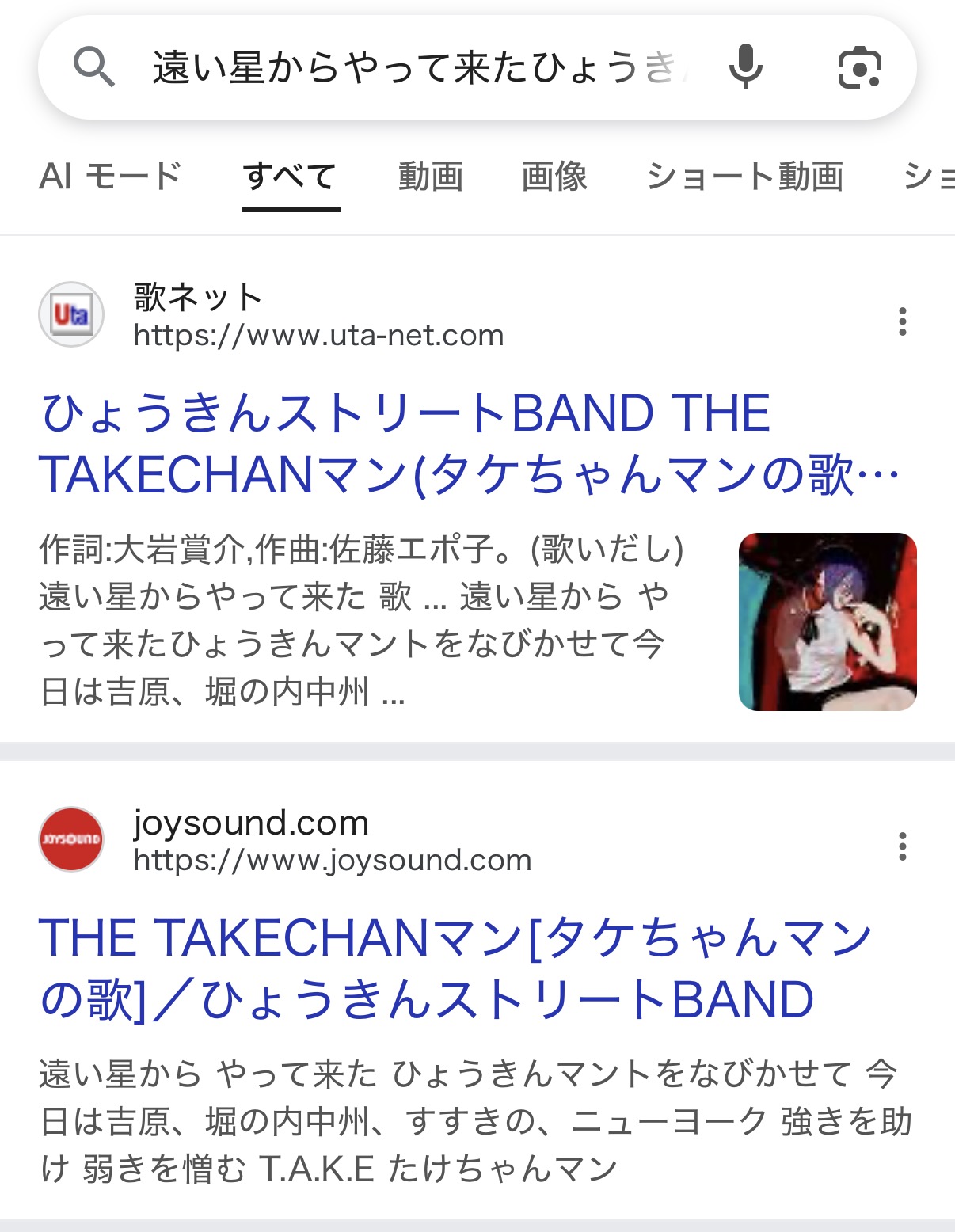This screenshot has height=1232, width=955.
Task: Select the すべて tab
Action: tap(291, 176)
